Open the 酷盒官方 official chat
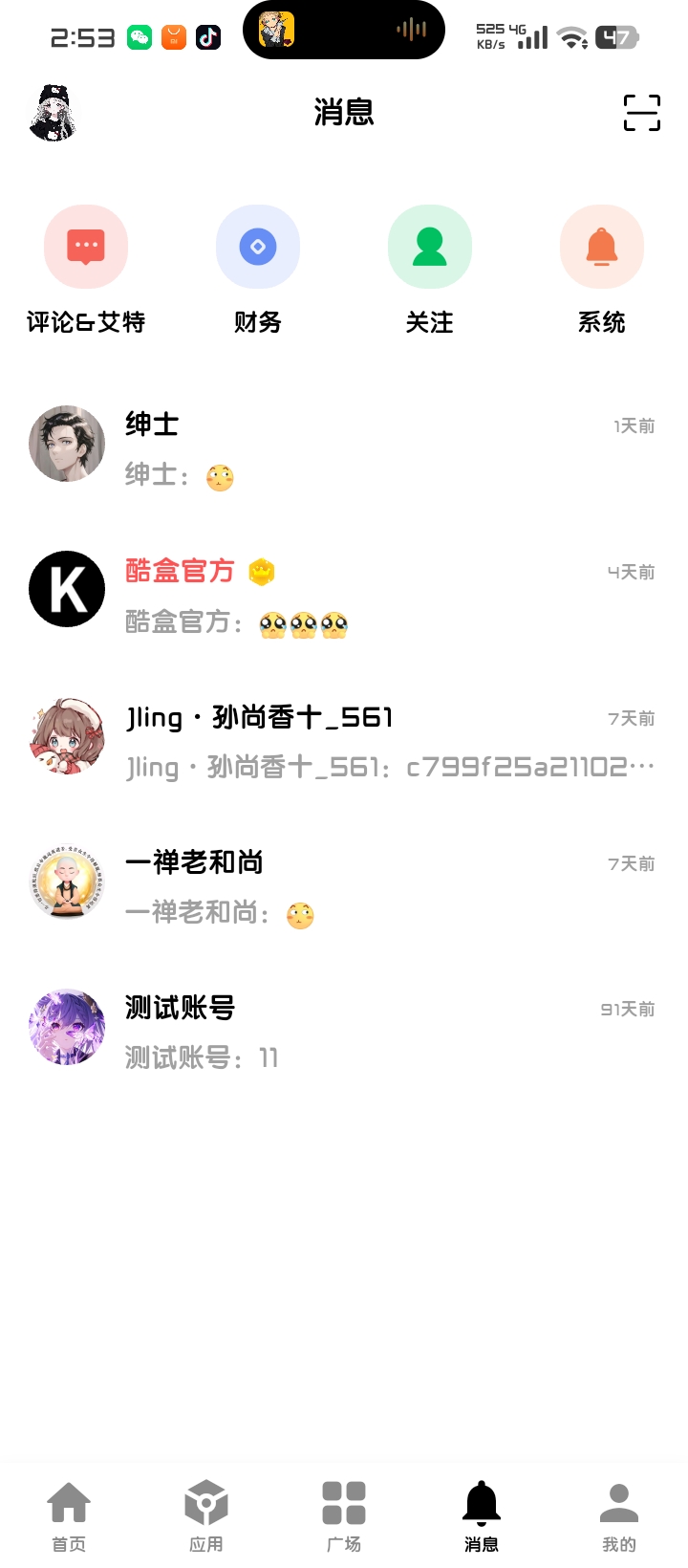 (x=344, y=590)
